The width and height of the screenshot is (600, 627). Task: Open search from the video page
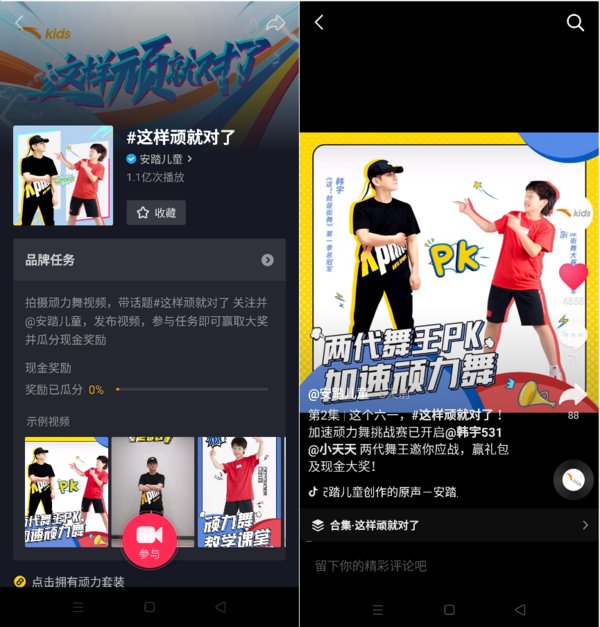(575, 23)
